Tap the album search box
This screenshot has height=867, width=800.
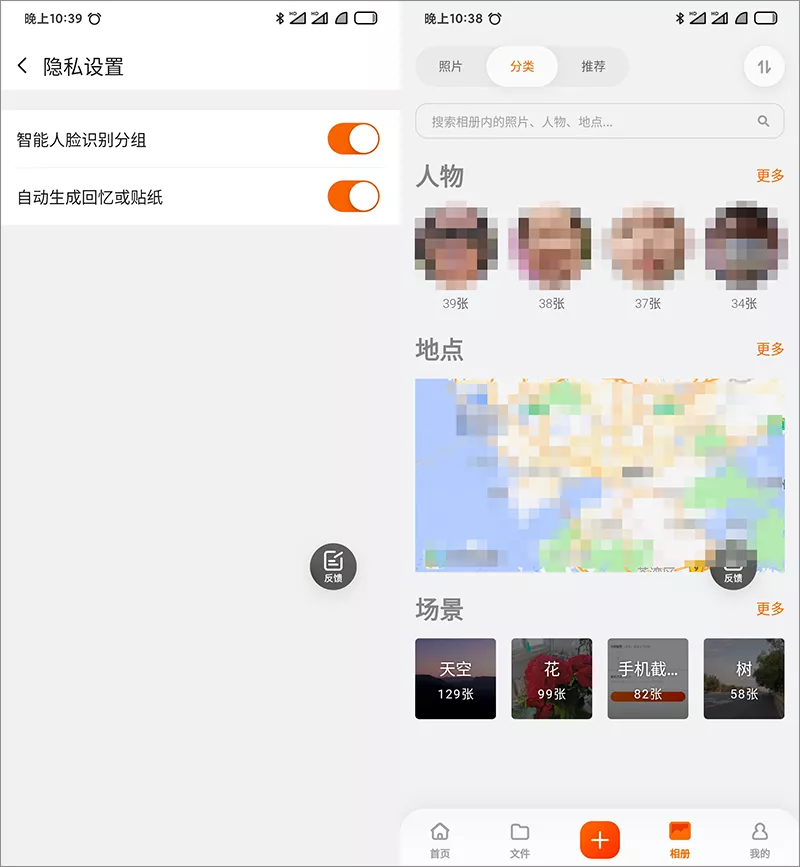(x=600, y=122)
